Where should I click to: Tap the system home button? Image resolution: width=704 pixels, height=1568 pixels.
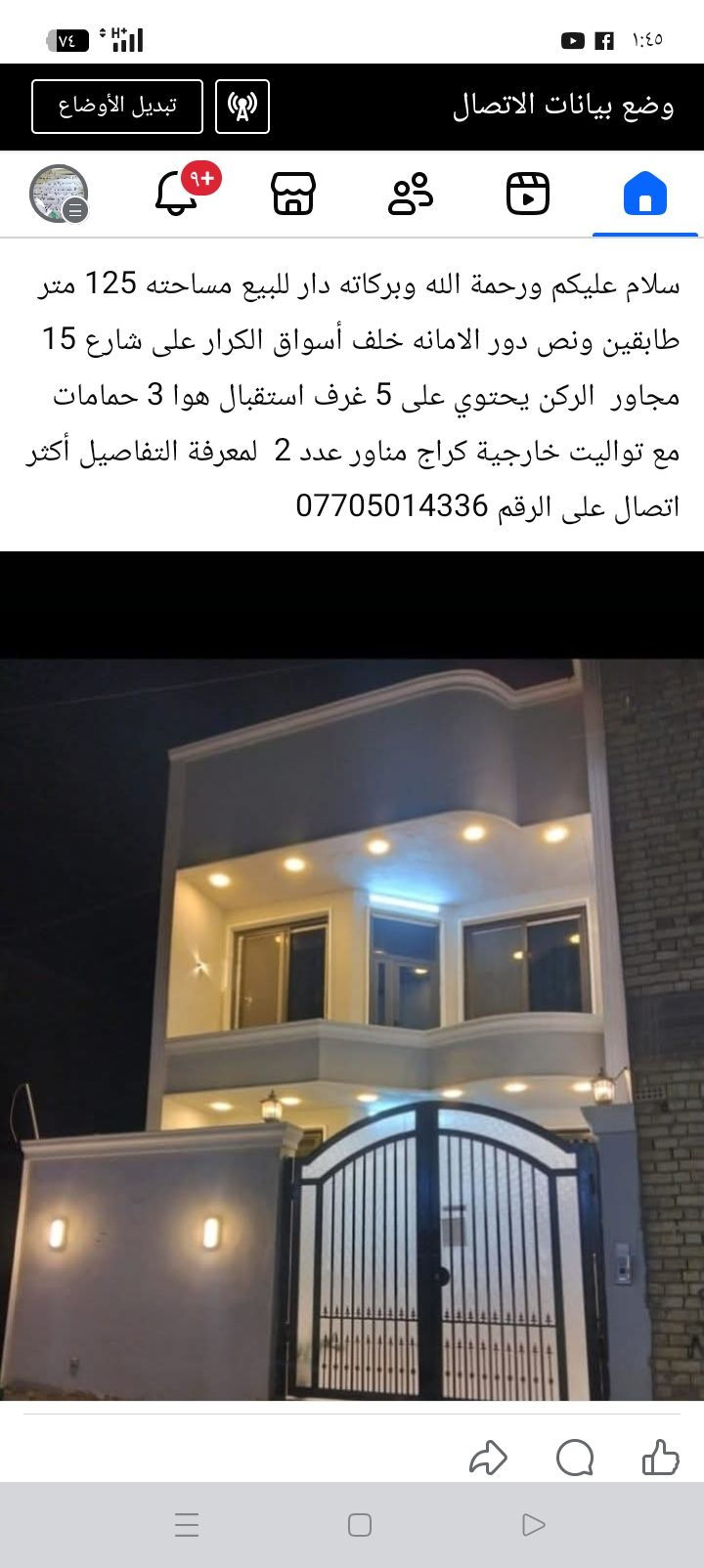point(360,1525)
